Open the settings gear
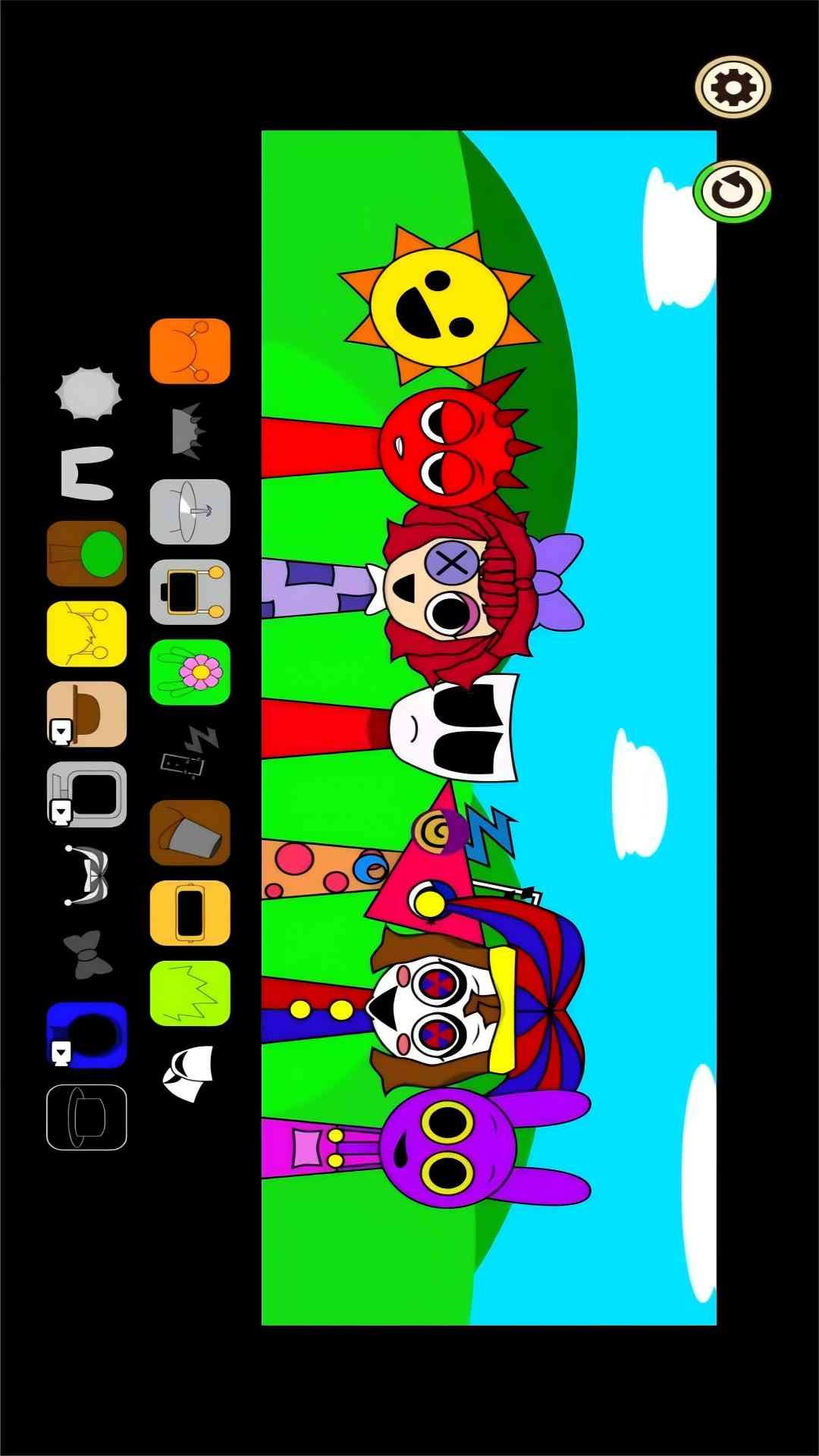This screenshot has width=819, height=1456. (x=733, y=87)
